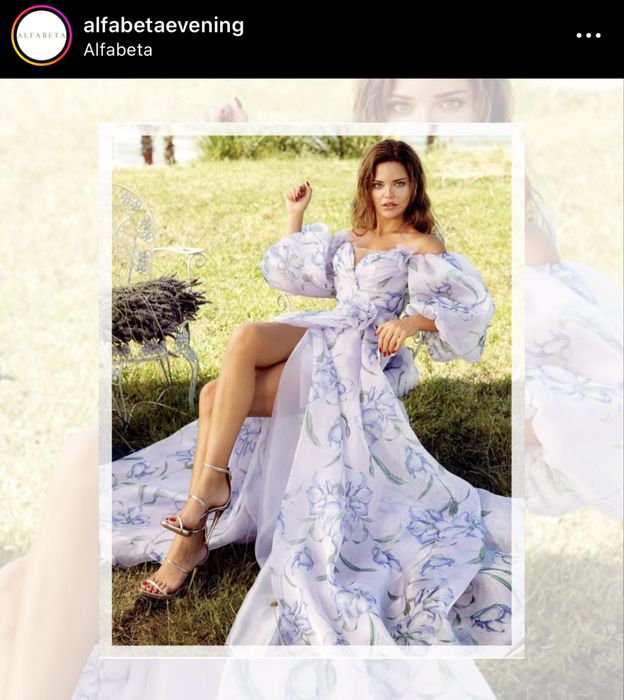Tap the Alfabeta post photo
This screenshot has width=624, height=700.
(312, 390)
